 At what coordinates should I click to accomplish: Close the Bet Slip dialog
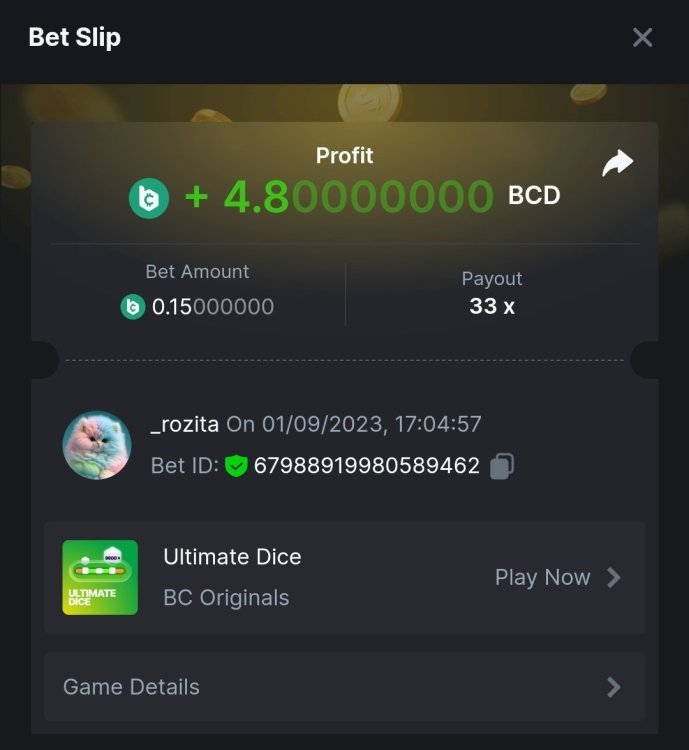pos(642,38)
